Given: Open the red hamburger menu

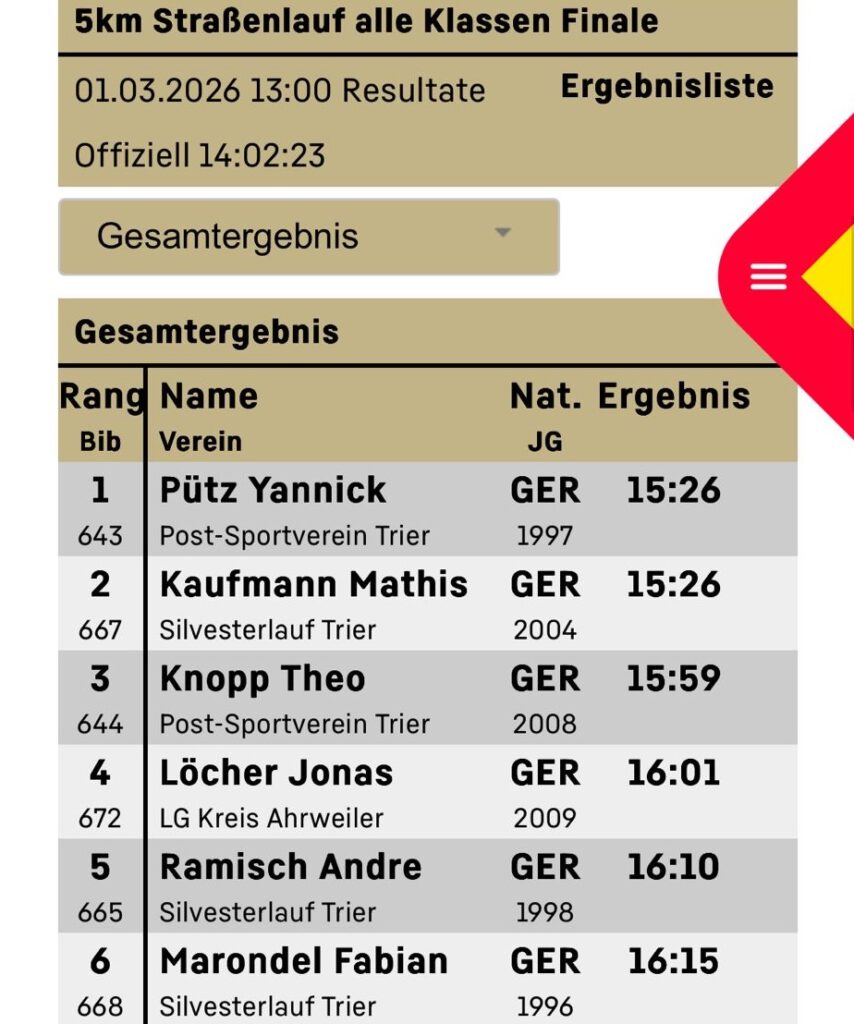Looking at the screenshot, I should coord(768,276).
